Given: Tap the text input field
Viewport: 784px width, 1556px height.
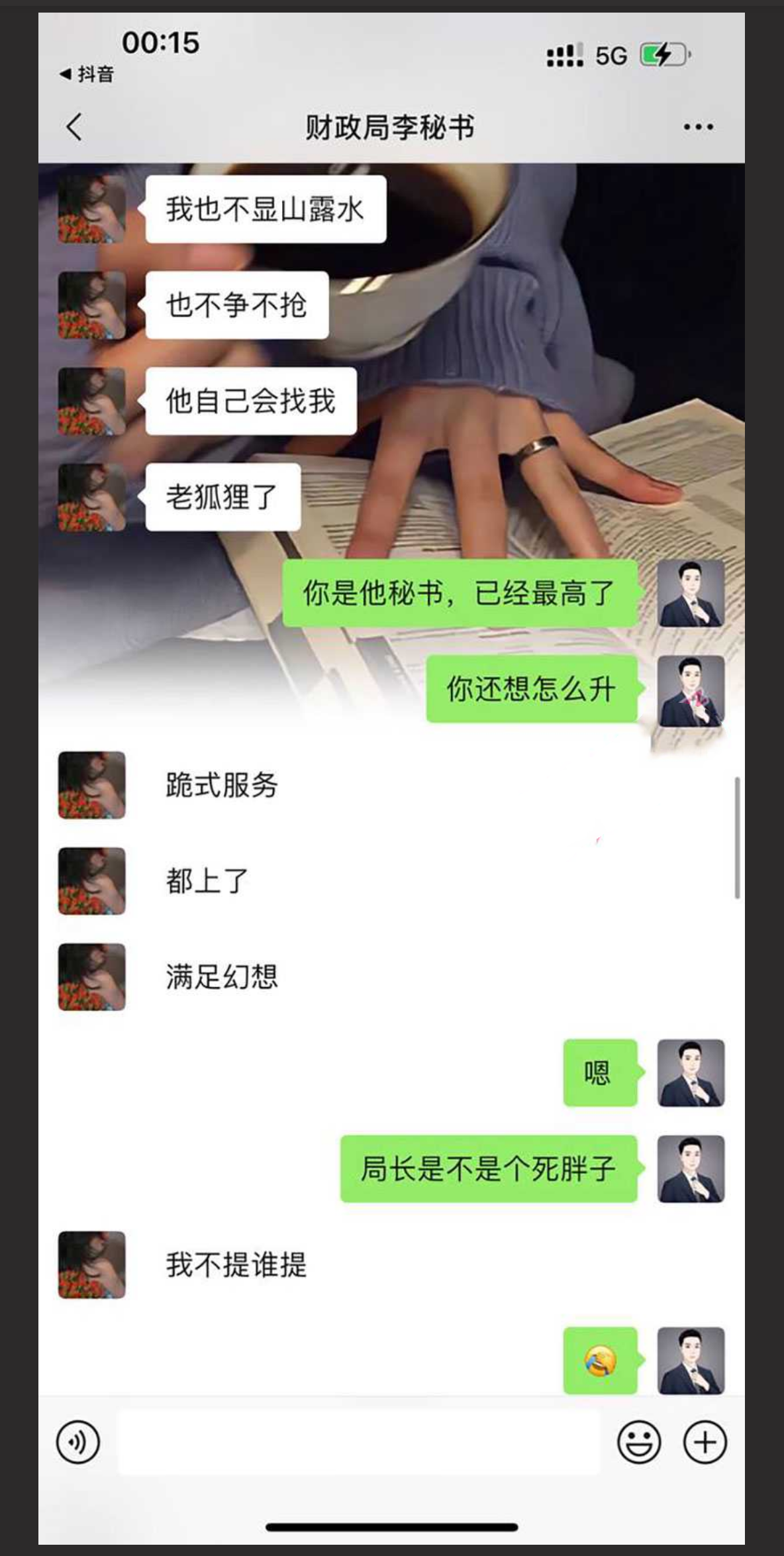Looking at the screenshot, I should pos(358,1442).
